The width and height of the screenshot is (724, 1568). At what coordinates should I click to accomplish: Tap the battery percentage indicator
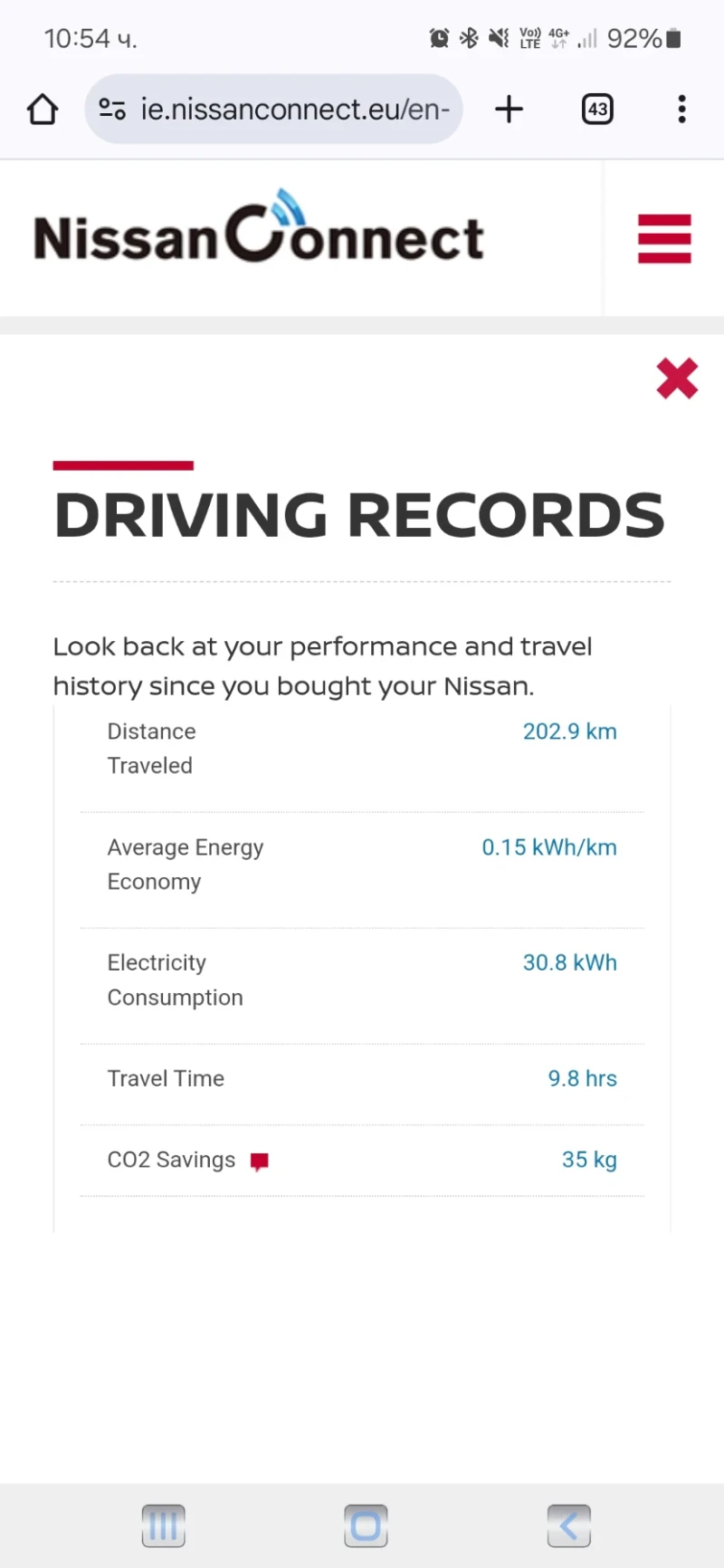[x=635, y=38]
